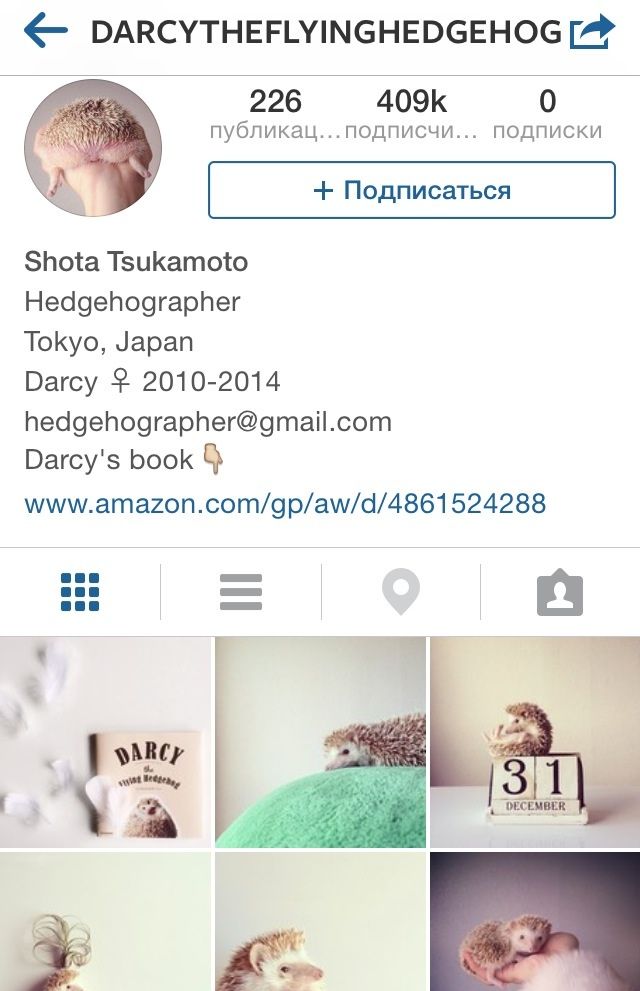
Task: View the 0 following list
Action: click(x=547, y=113)
